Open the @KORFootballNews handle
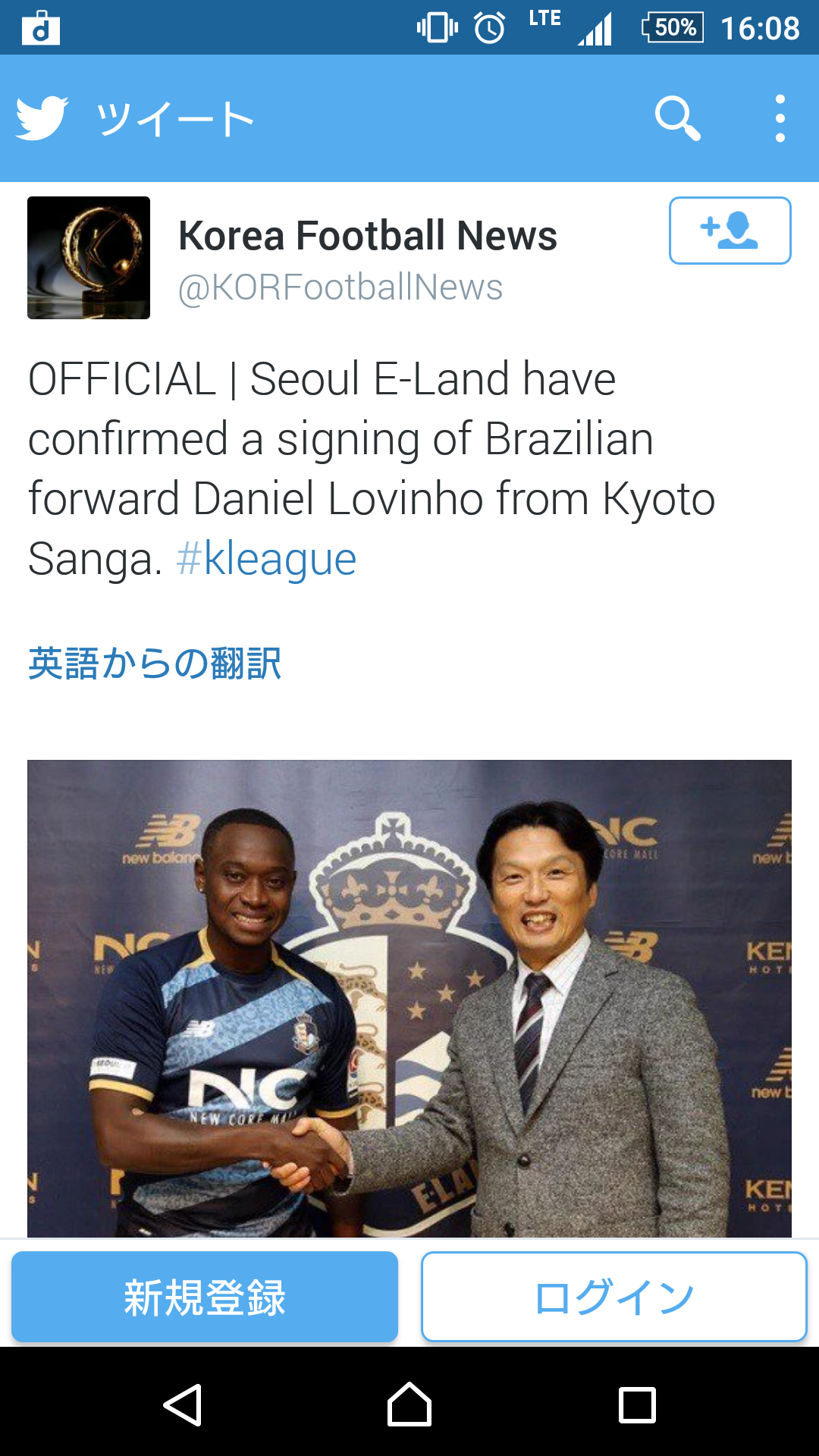The height and width of the screenshot is (1456, 819). (x=340, y=287)
